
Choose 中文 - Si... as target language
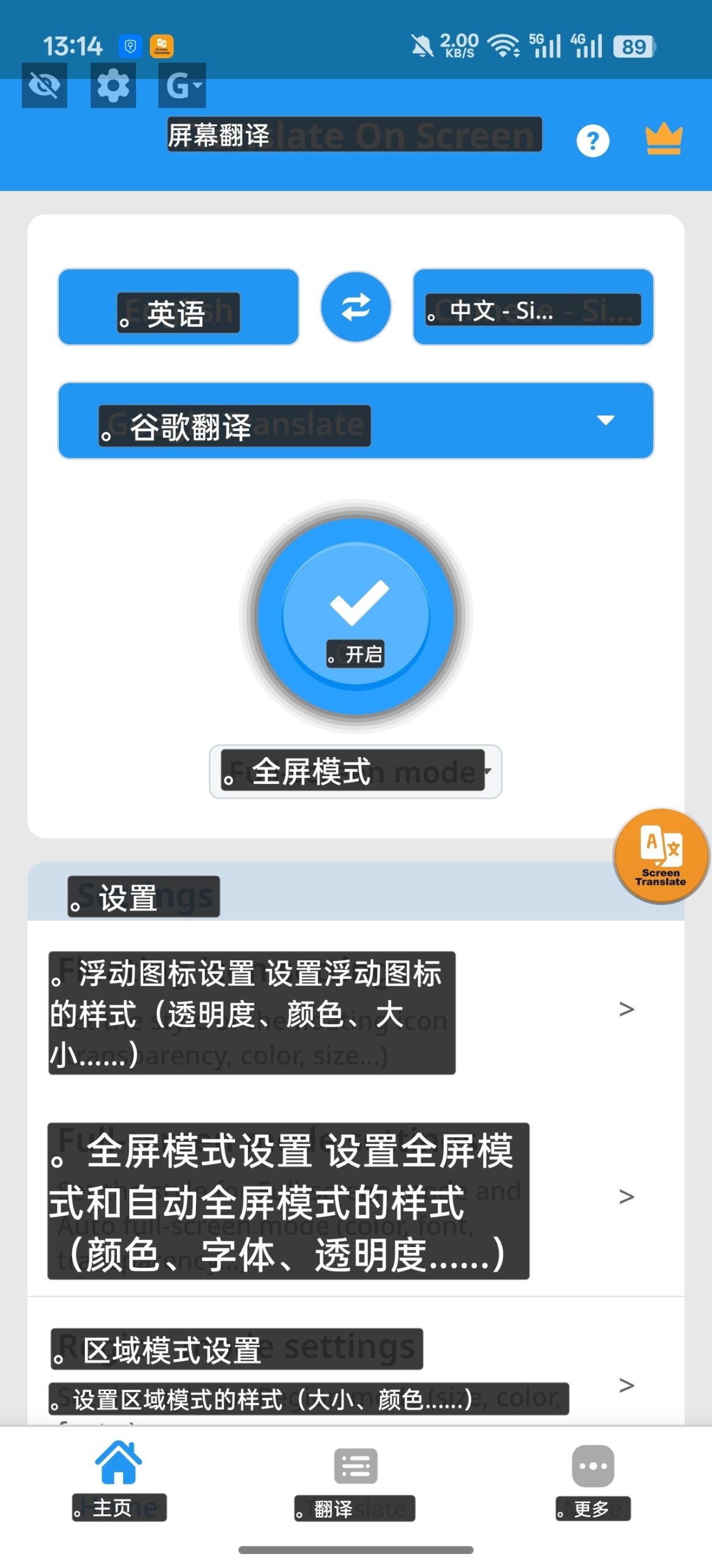coord(532,307)
